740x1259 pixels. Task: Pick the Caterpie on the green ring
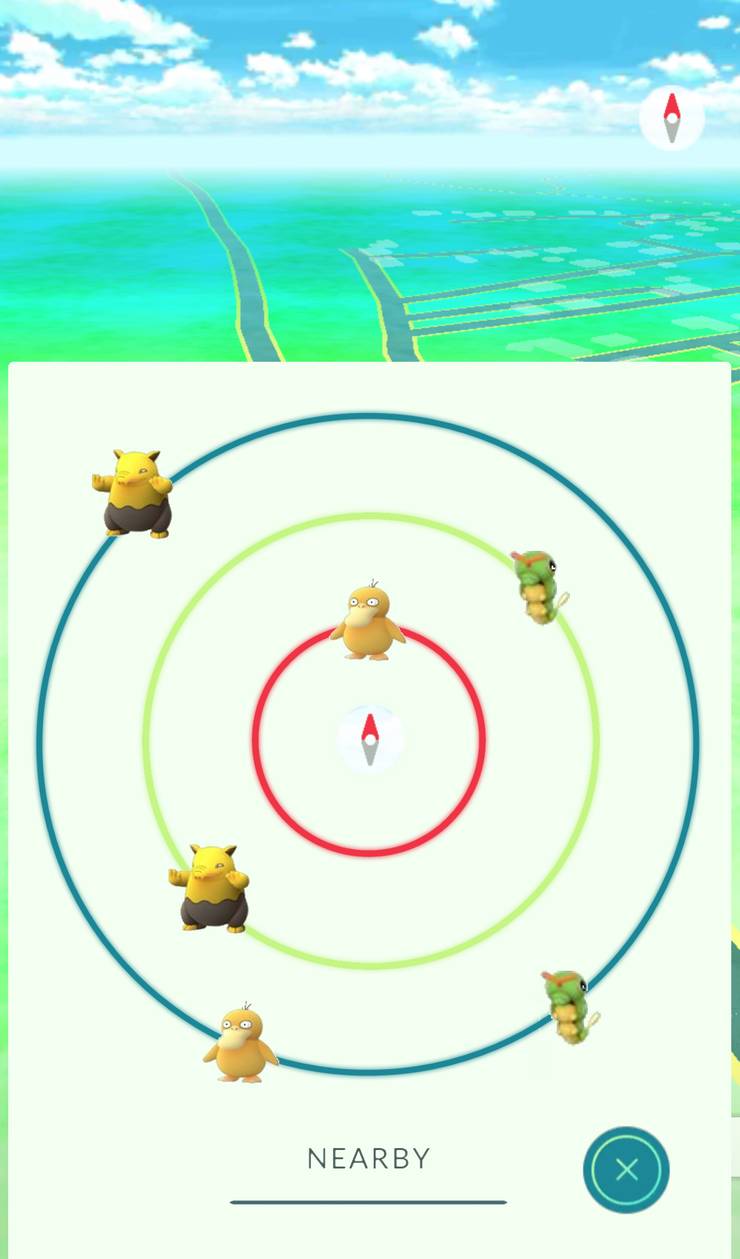click(x=538, y=586)
